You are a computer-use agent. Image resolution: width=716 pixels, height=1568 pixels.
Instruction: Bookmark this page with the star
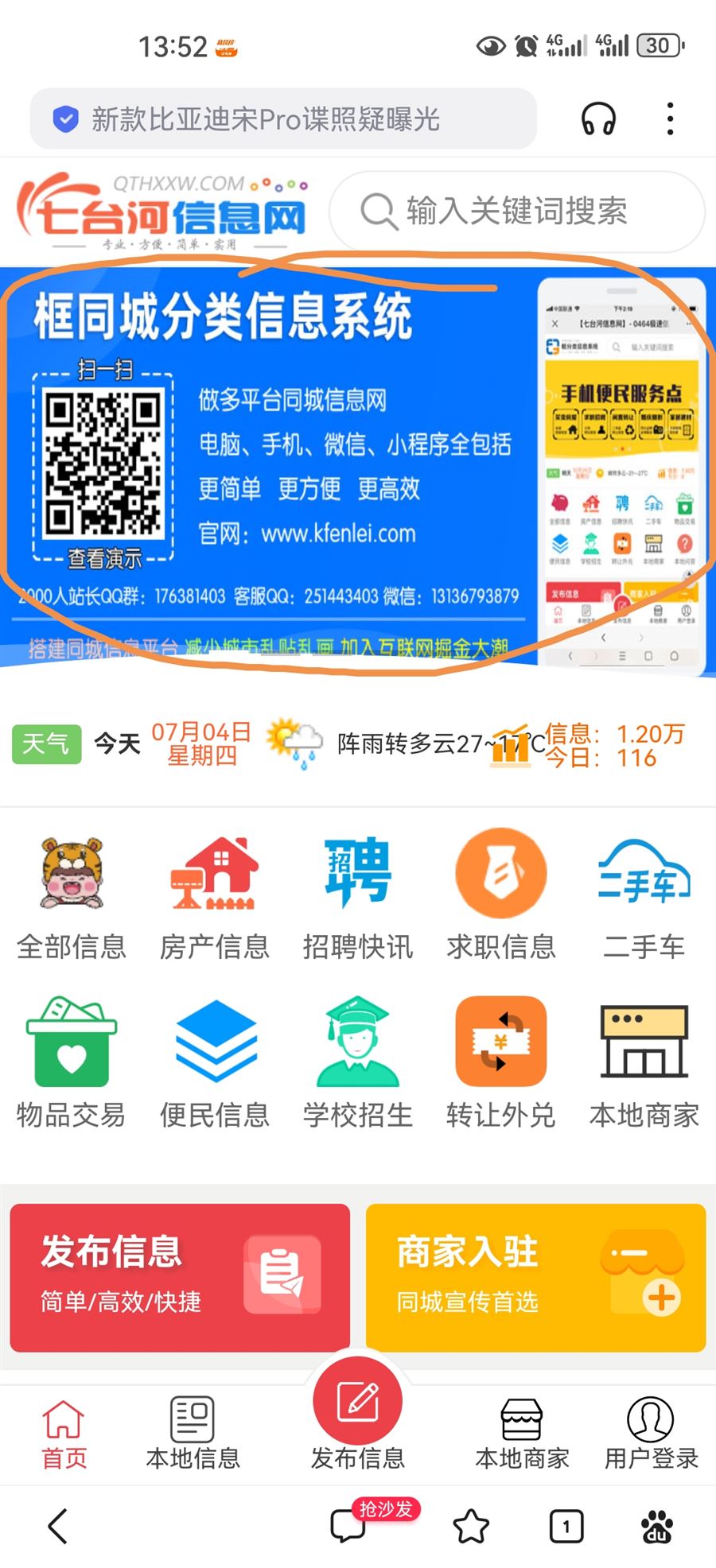(471, 1526)
